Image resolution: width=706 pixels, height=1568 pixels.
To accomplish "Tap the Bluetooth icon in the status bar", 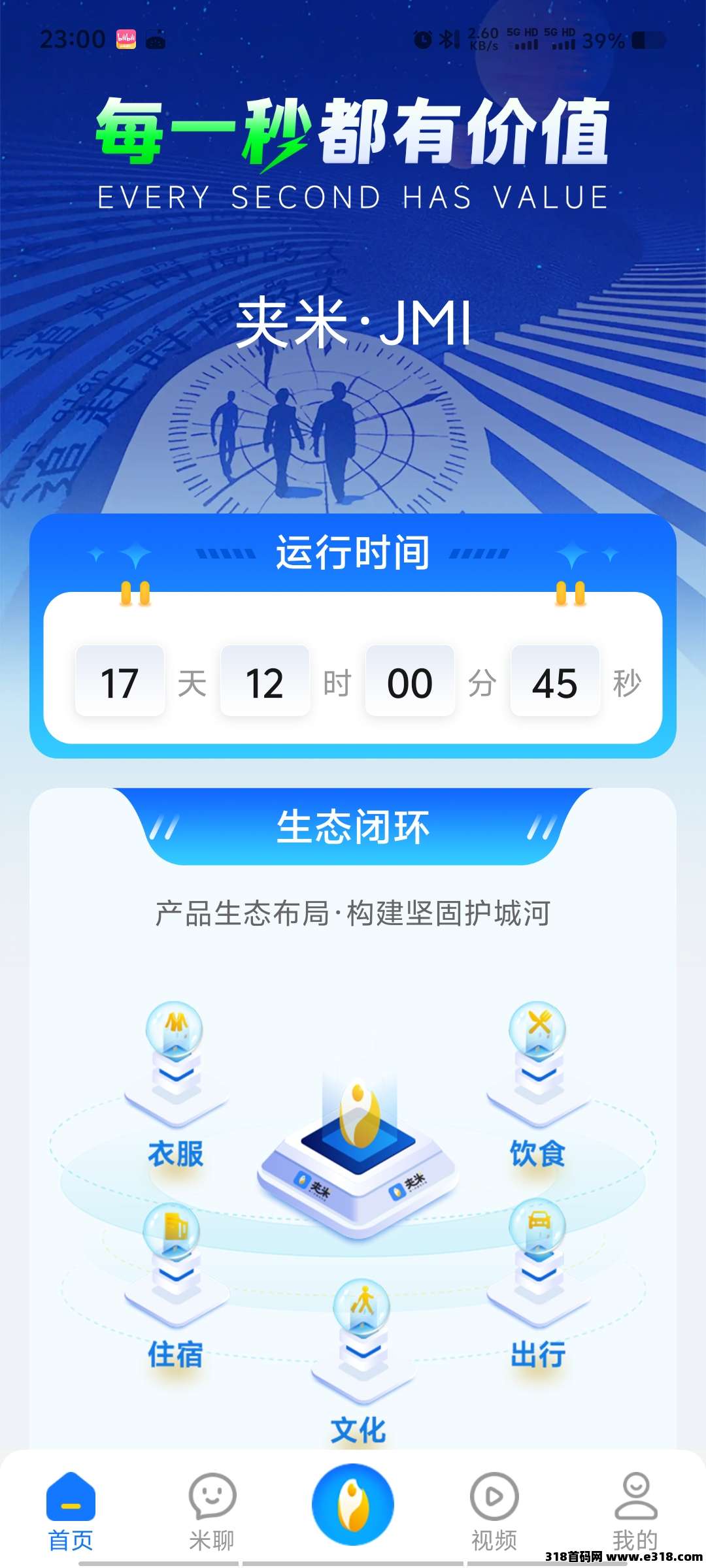I will [x=447, y=39].
